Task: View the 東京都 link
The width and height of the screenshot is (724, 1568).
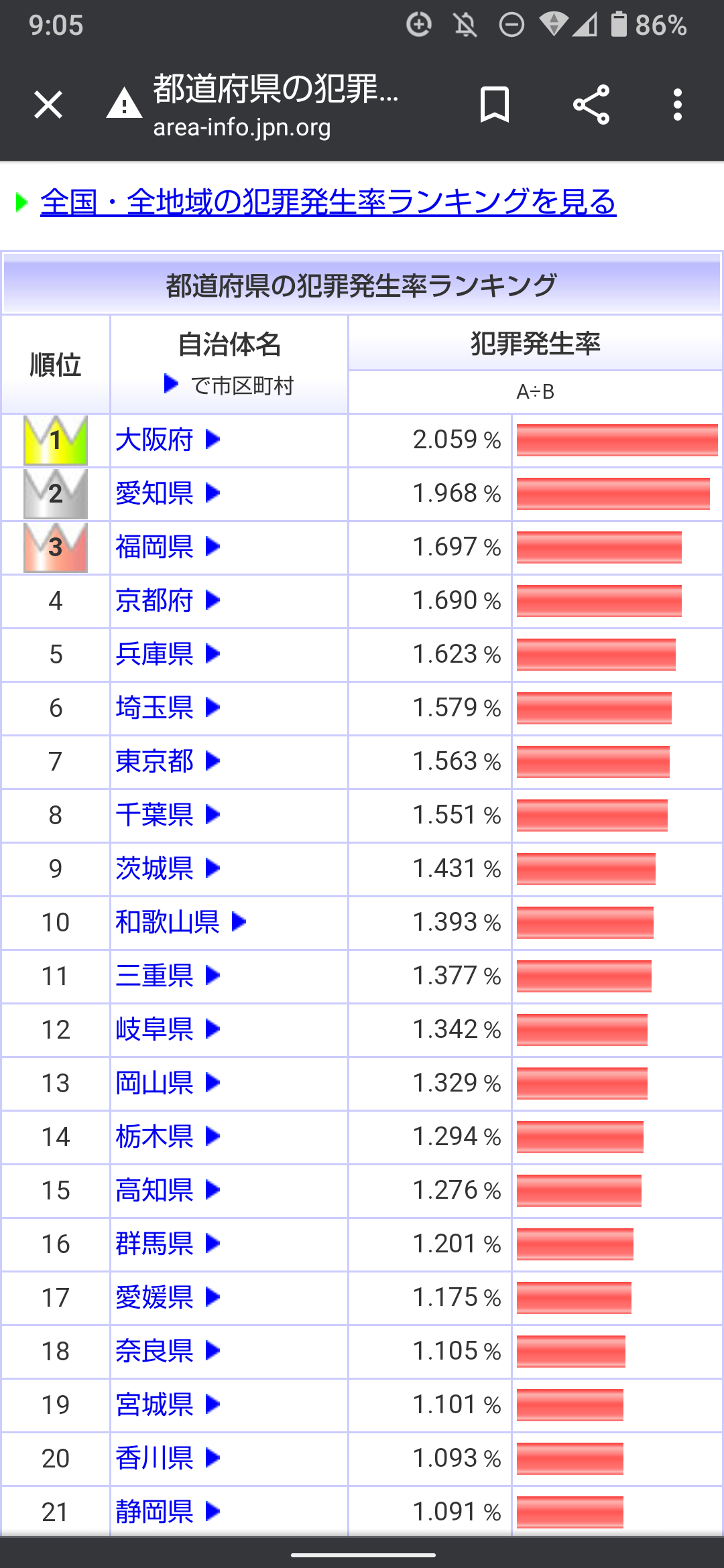Action: point(154,762)
